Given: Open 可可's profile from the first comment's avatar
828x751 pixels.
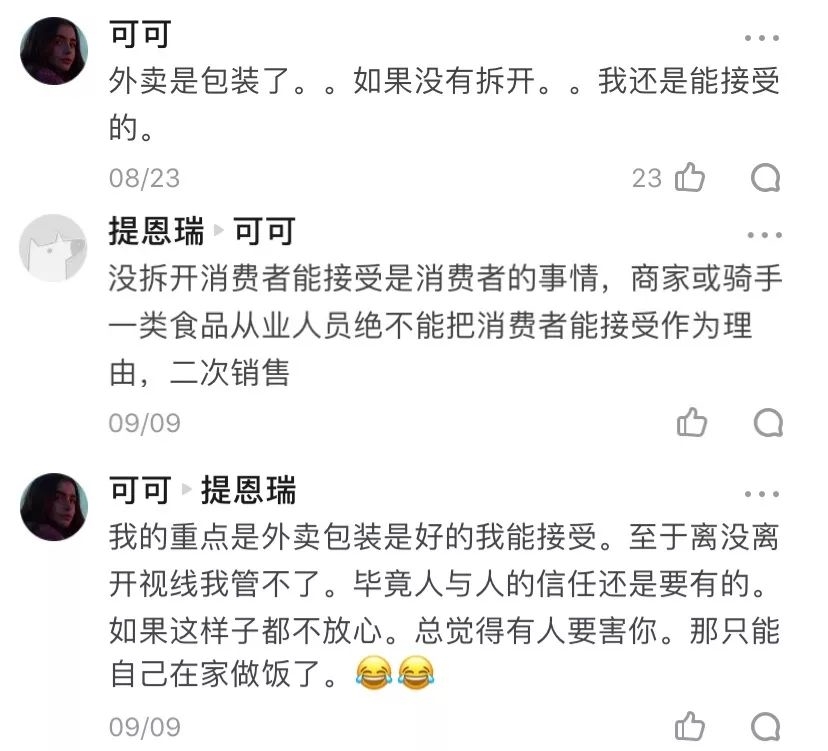Looking at the screenshot, I should pos(53,50).
